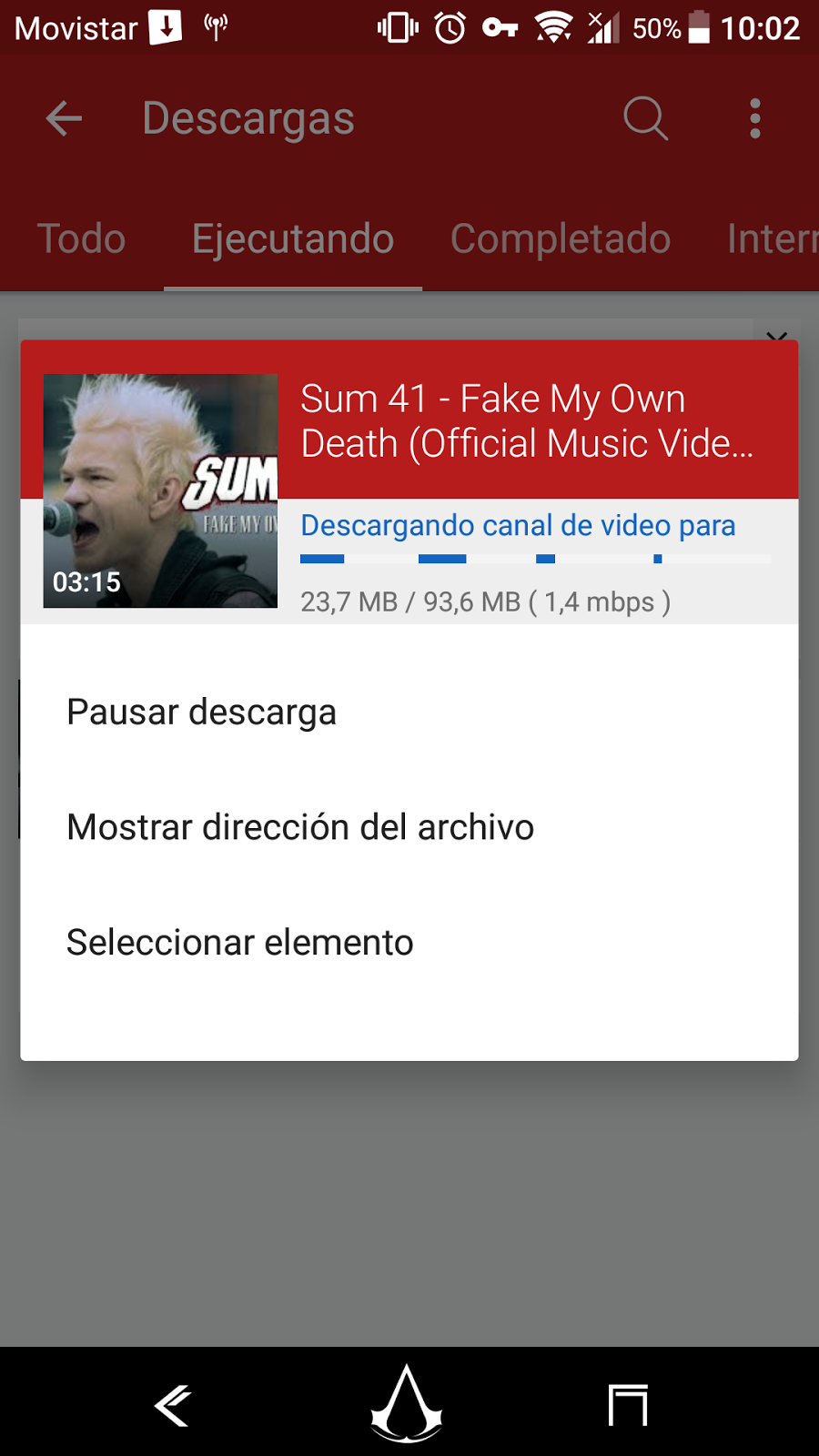Choose Mostrar dirección del archivo
The height and width of the screenshot is (1456, 819).
pos(300,828)
